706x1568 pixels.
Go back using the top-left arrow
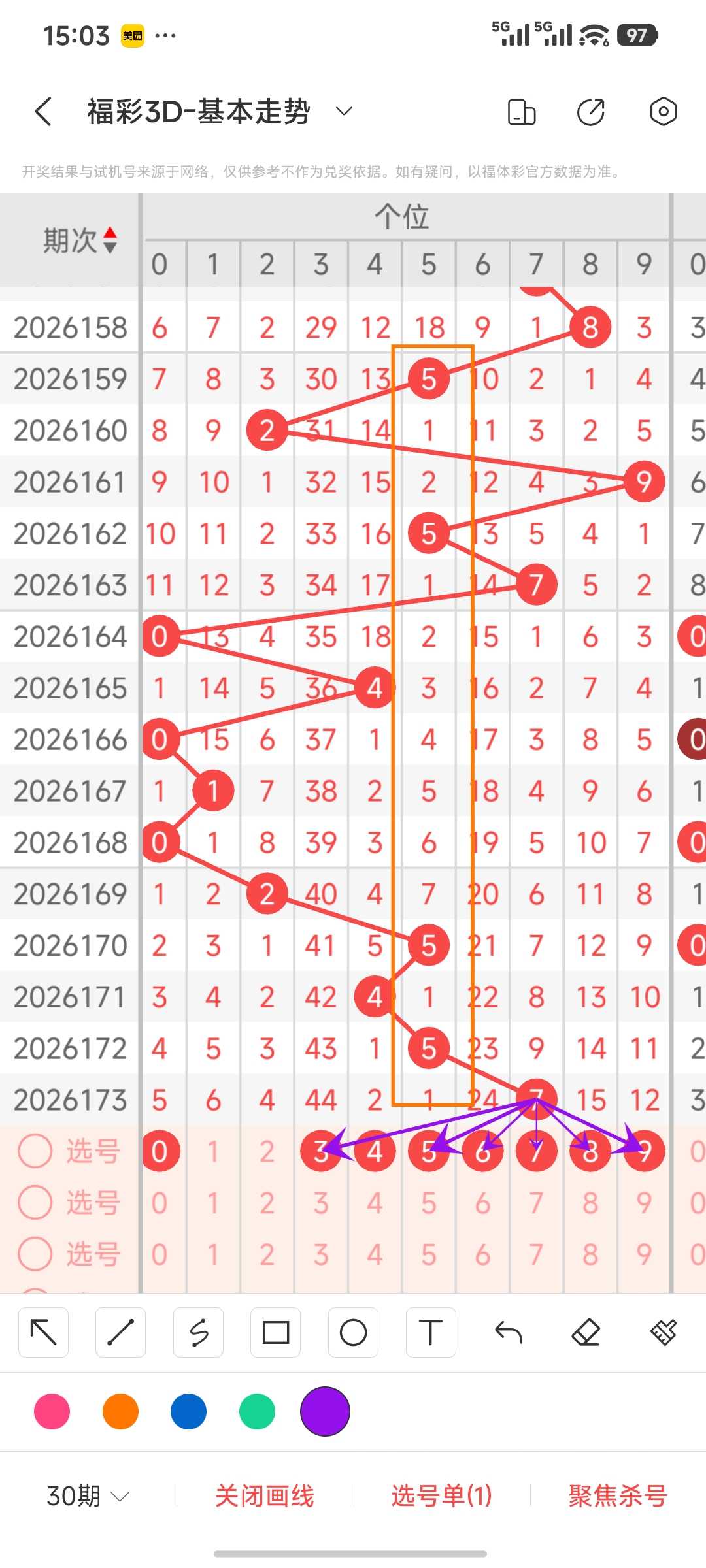click(43, 112)
